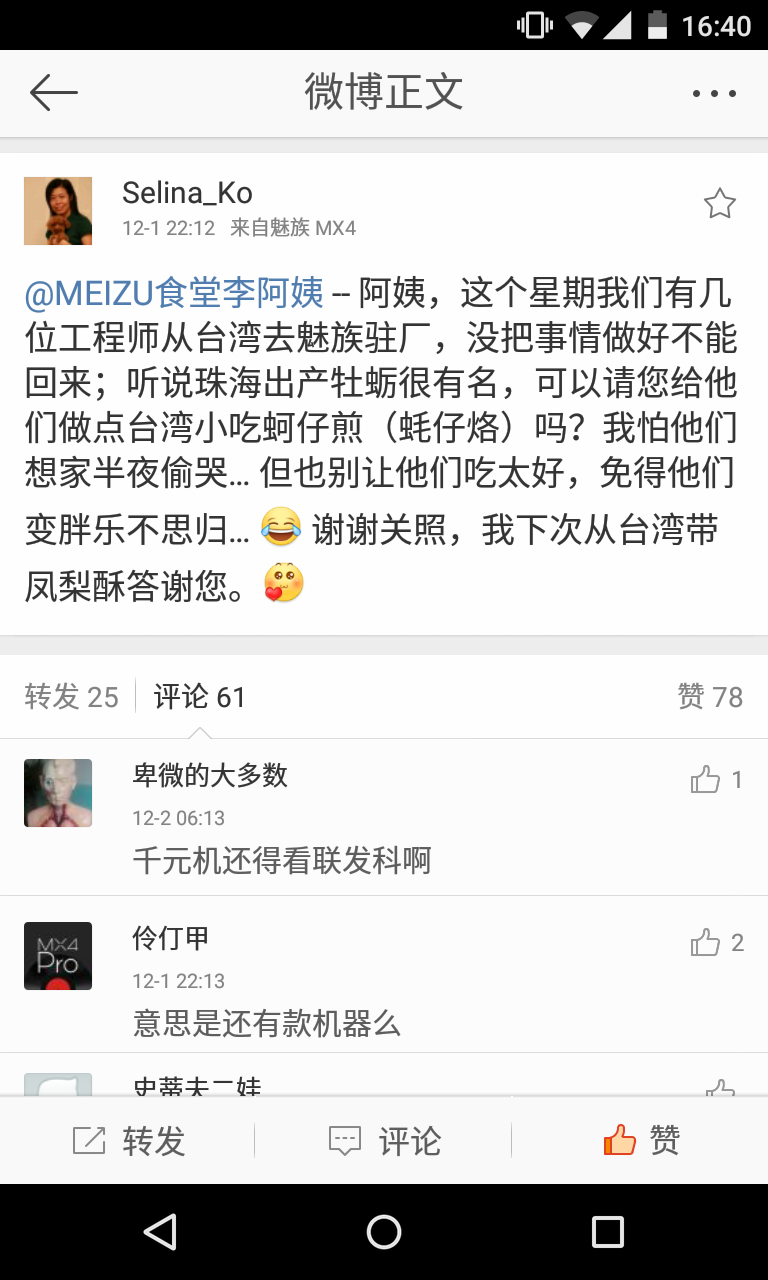Switch to the 转发 25 tab
Screen dimensions: 768x1280
click(x=71, y=697)
